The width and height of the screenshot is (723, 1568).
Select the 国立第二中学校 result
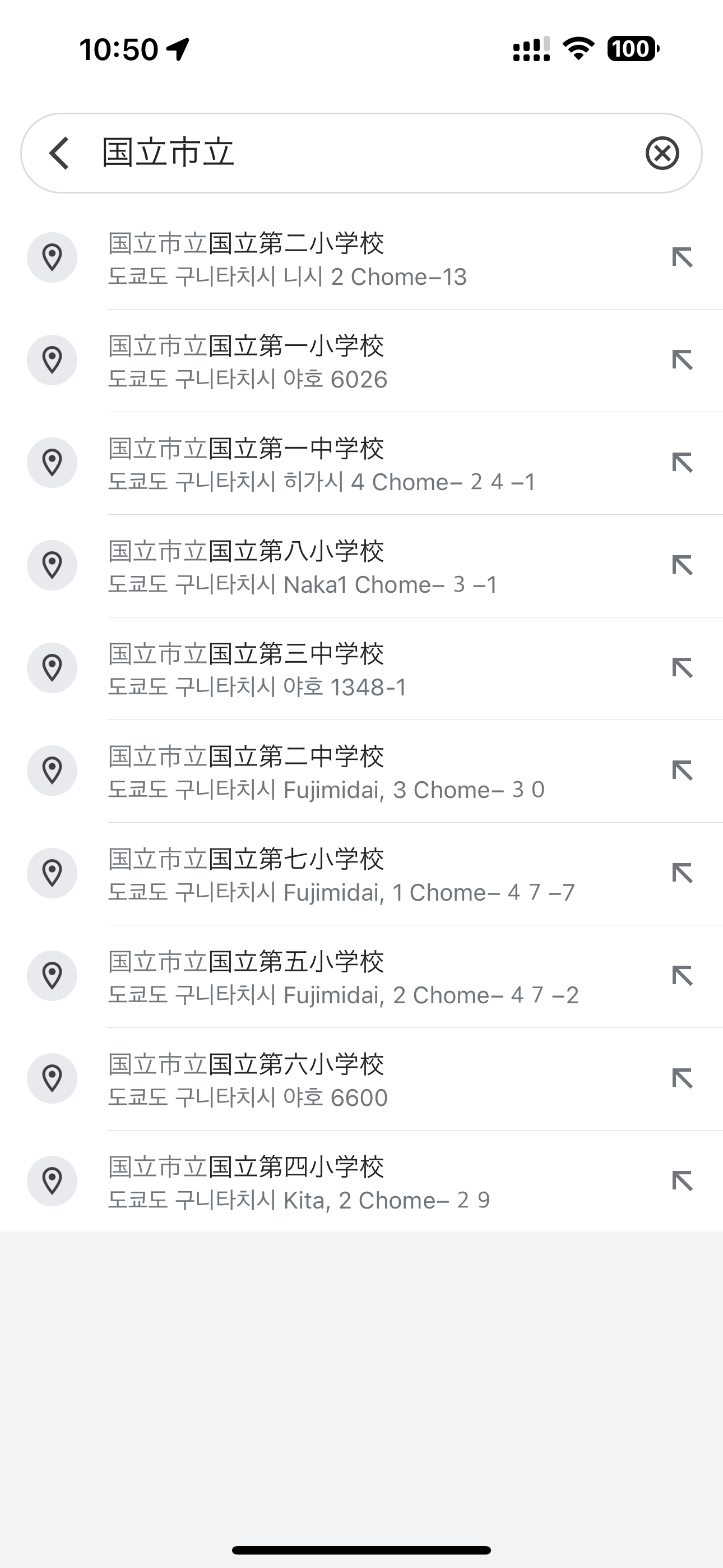(361, 771)
